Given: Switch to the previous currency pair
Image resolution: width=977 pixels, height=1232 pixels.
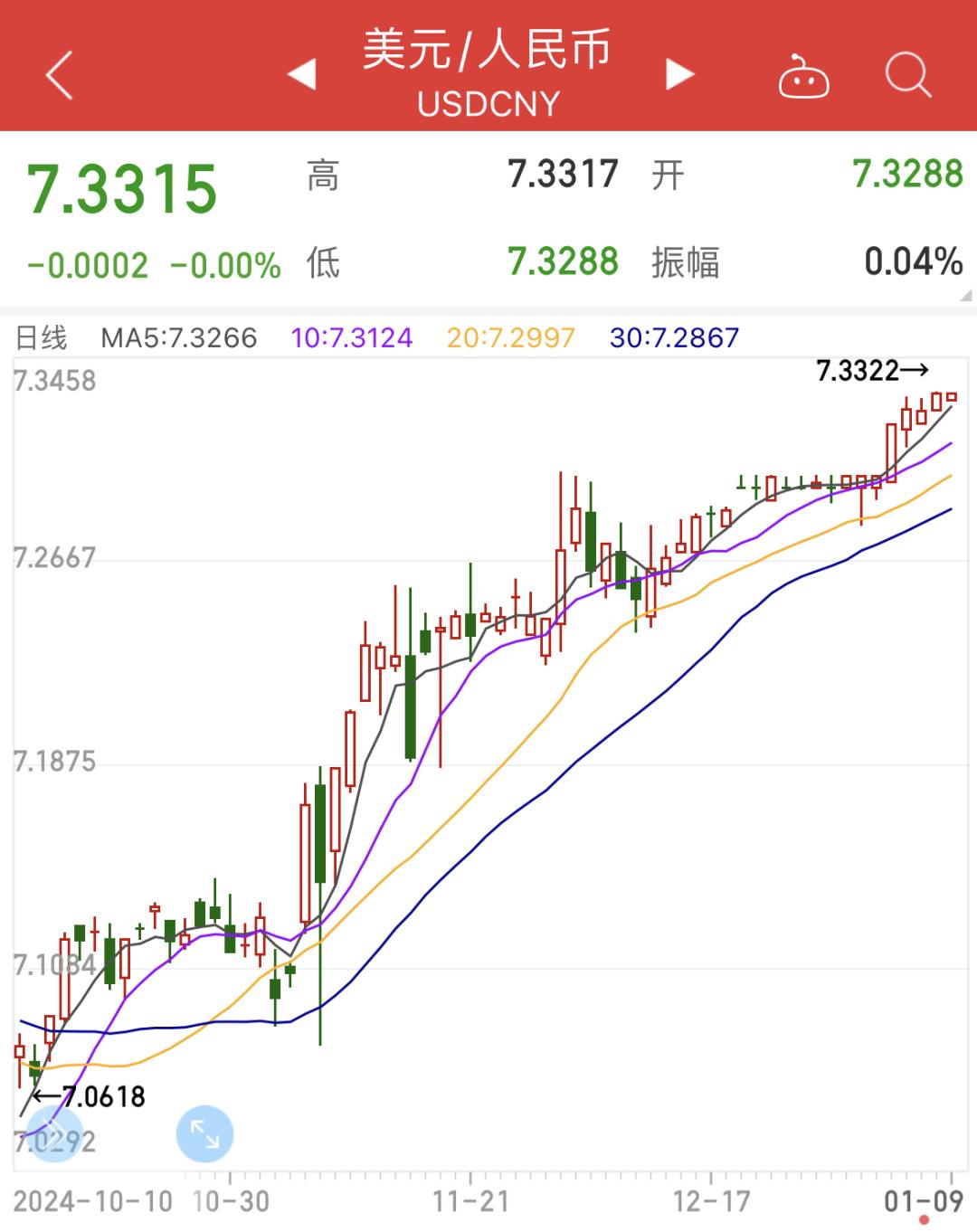Looking at the screenshot, I should point(302,74).
